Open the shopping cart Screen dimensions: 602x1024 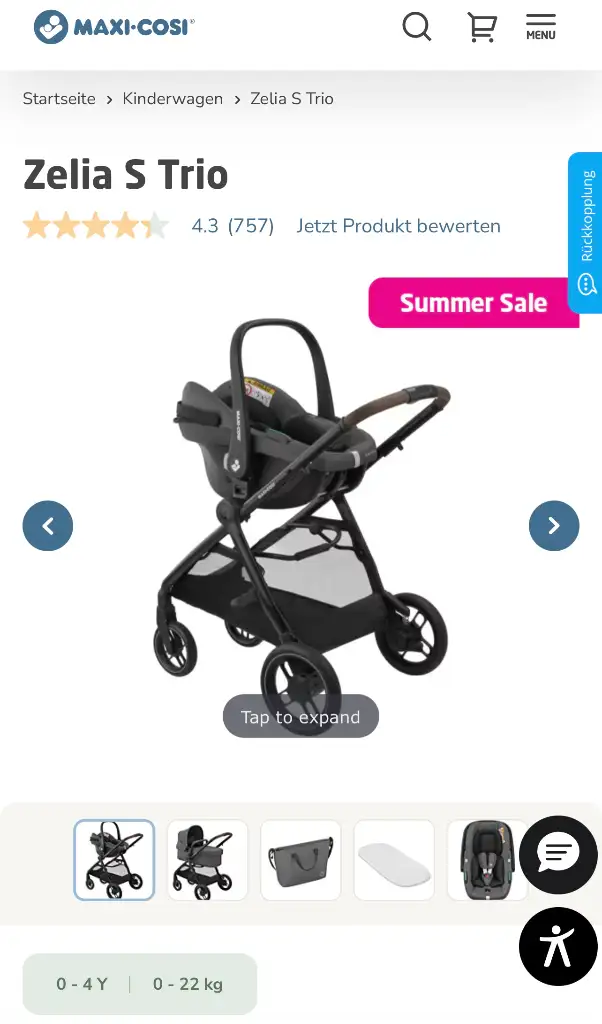[x=482, y=27]
